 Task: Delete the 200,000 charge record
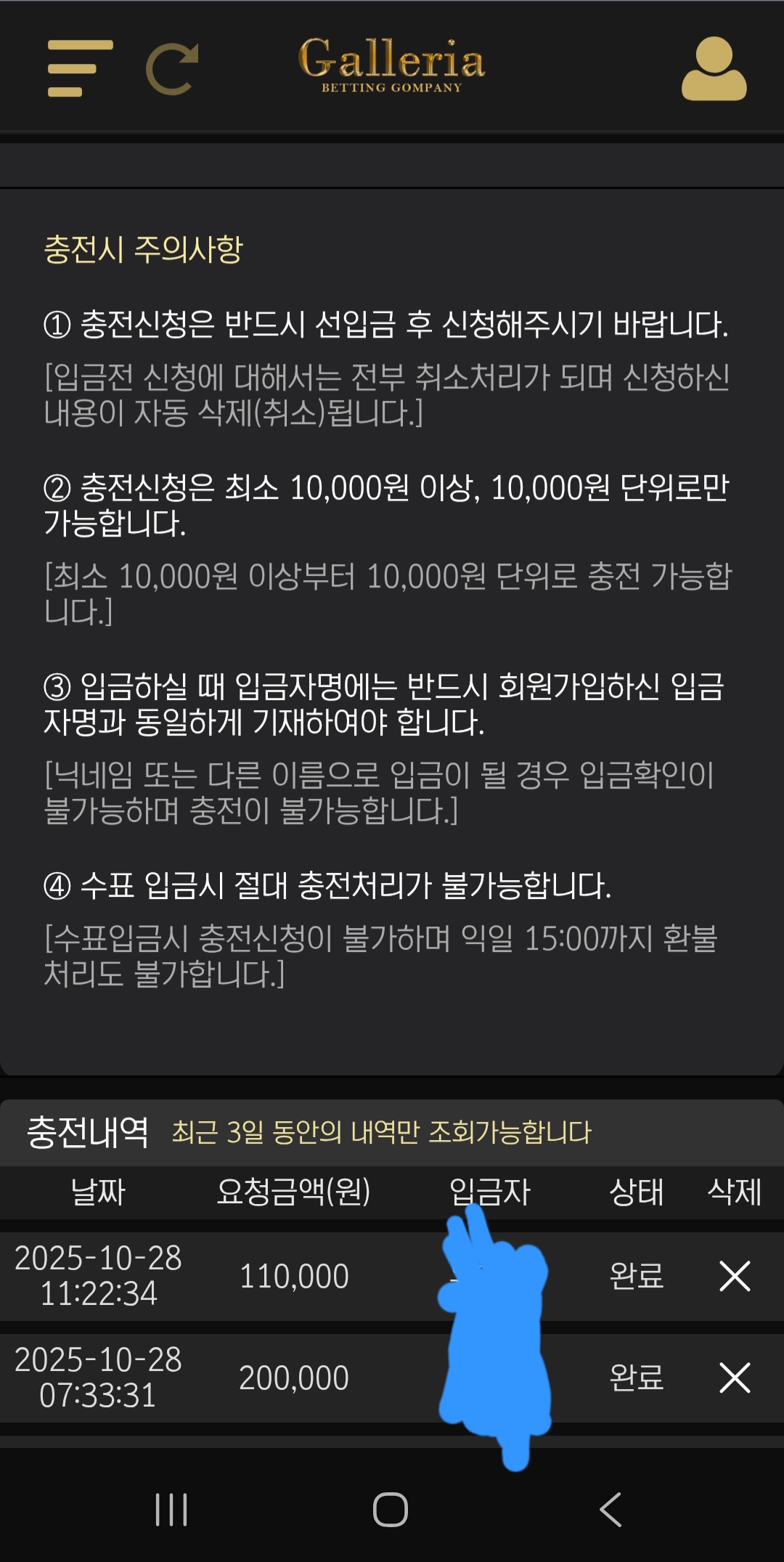point(734,1378)
